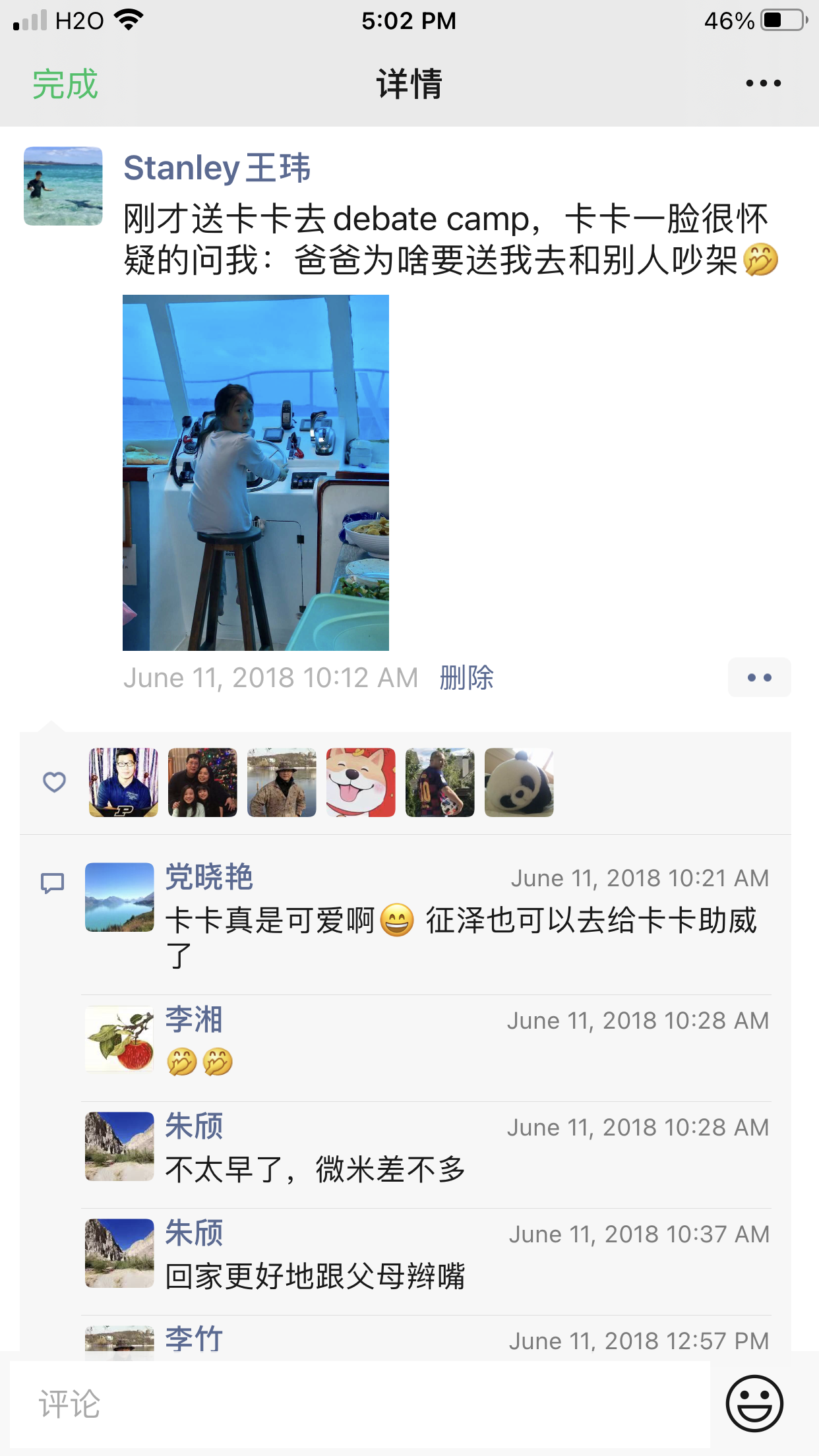Screen dimensions: 819x1456
Task: Tap 完成 to close the detail view
Action: (65, 84)
